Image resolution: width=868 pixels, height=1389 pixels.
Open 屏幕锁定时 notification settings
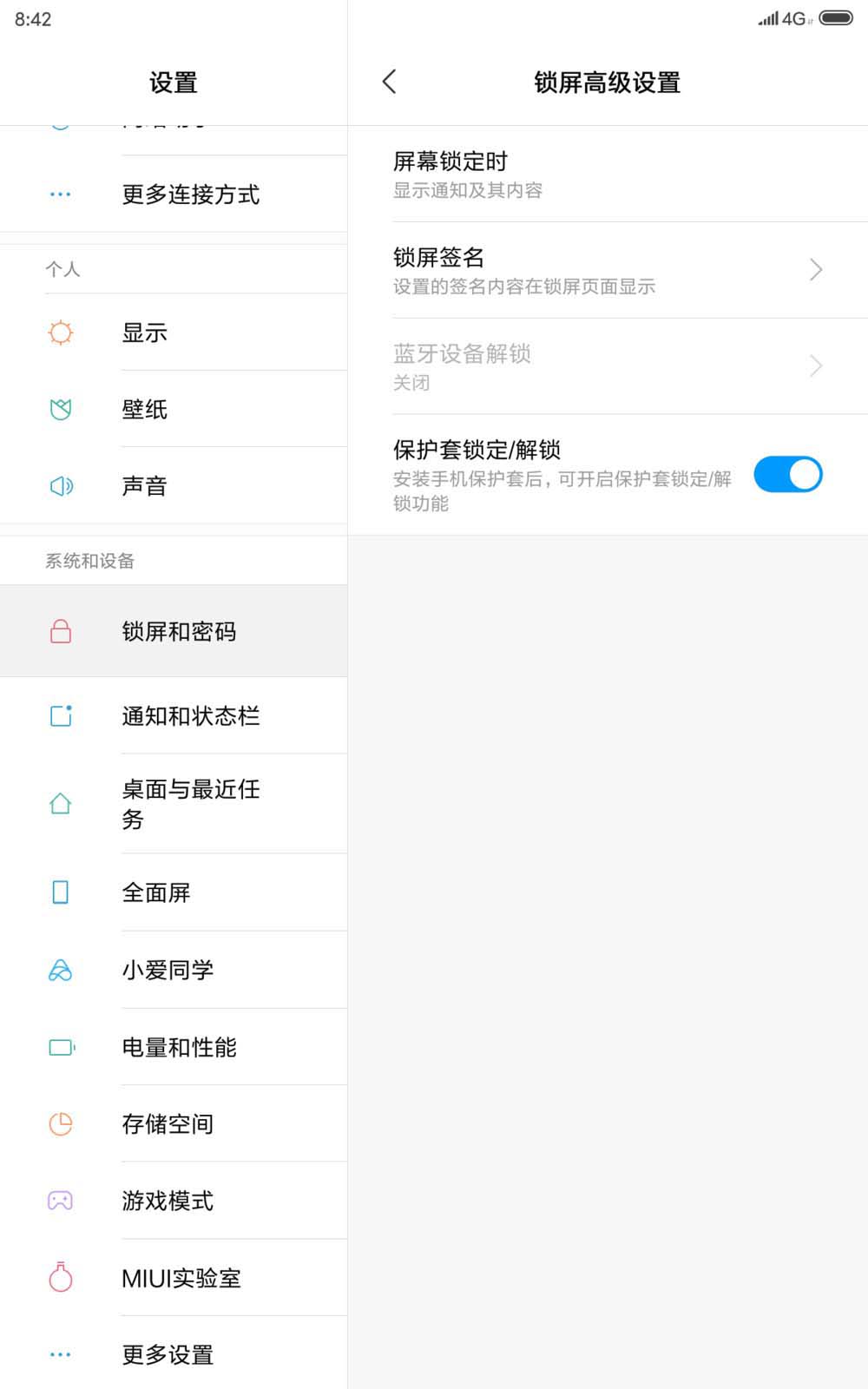tap(608, 174)
